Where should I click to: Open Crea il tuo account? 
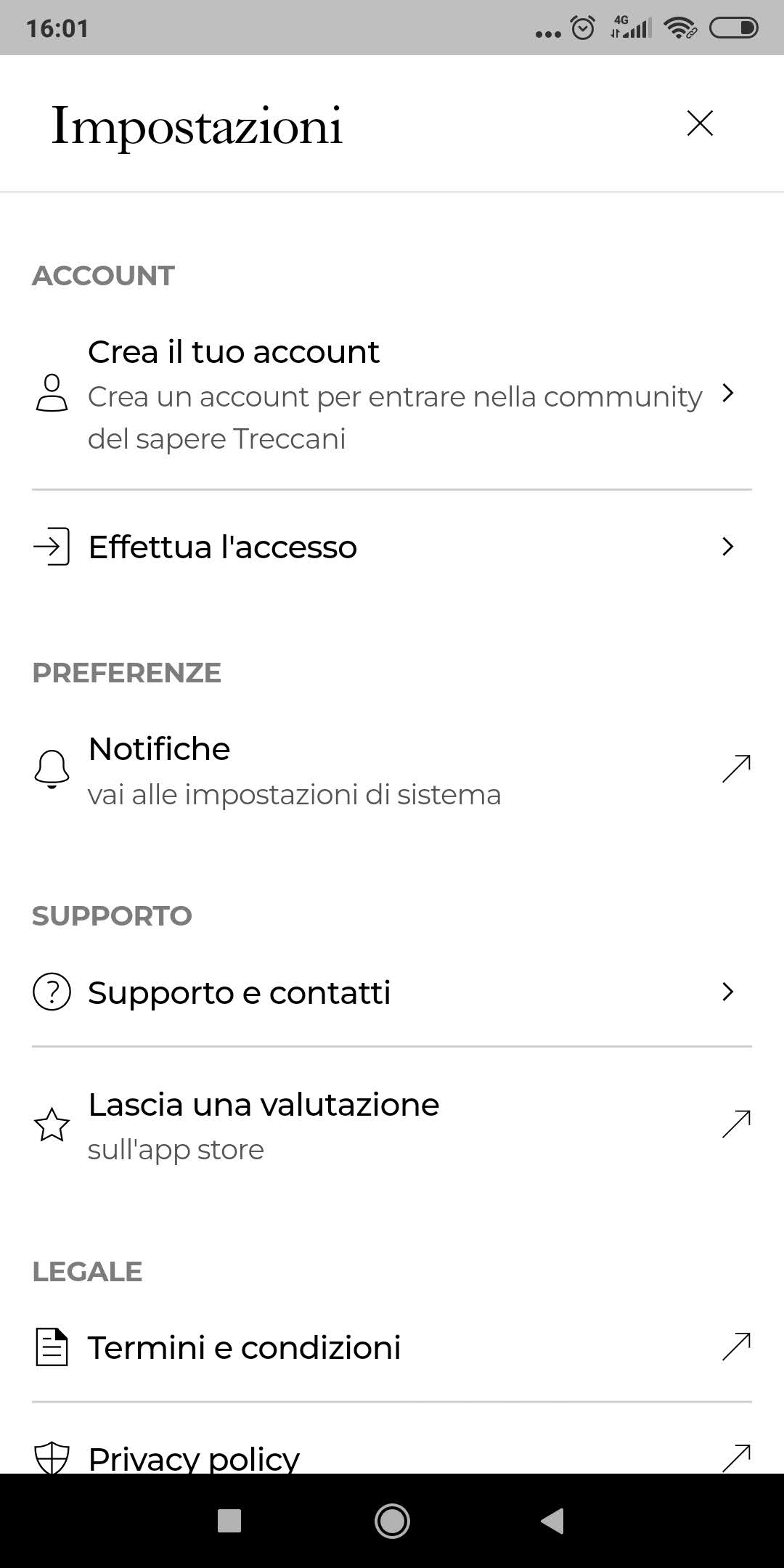pos(392,394)
